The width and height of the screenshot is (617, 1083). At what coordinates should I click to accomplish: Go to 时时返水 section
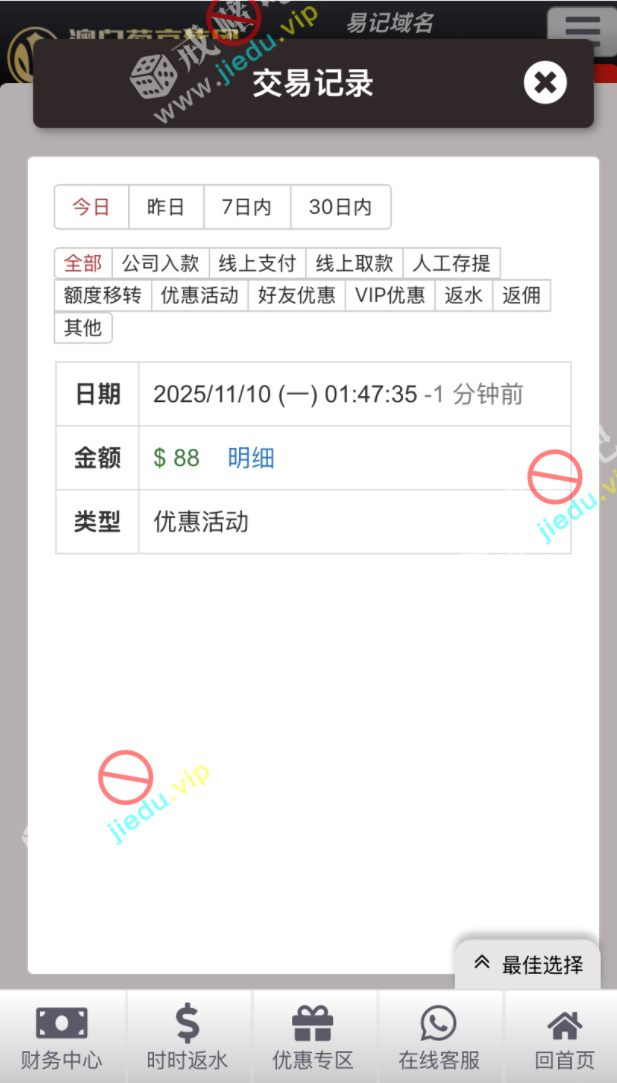188,1037
